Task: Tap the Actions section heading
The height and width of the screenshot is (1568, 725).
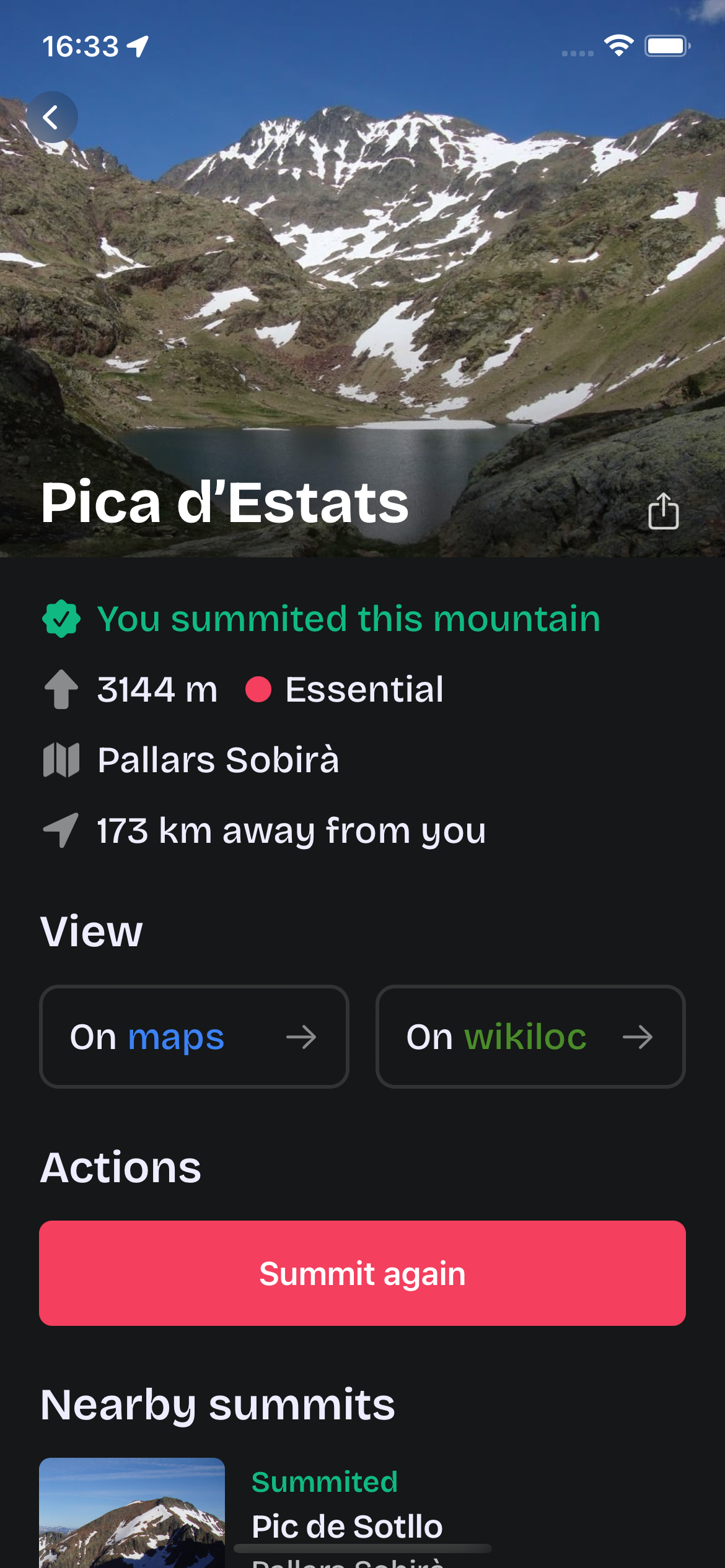Action: pos(120,1166)
